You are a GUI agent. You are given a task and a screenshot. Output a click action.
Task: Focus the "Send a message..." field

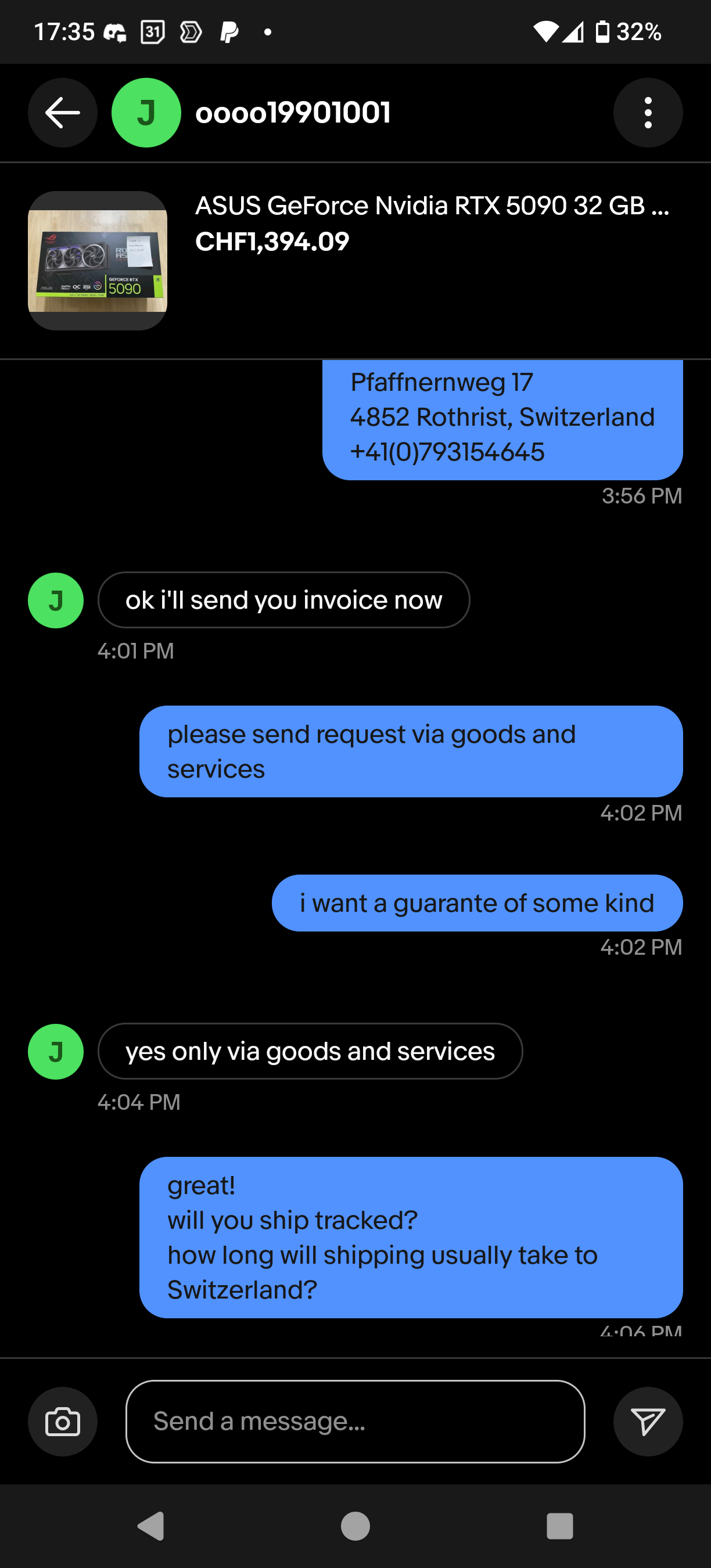355,1421
